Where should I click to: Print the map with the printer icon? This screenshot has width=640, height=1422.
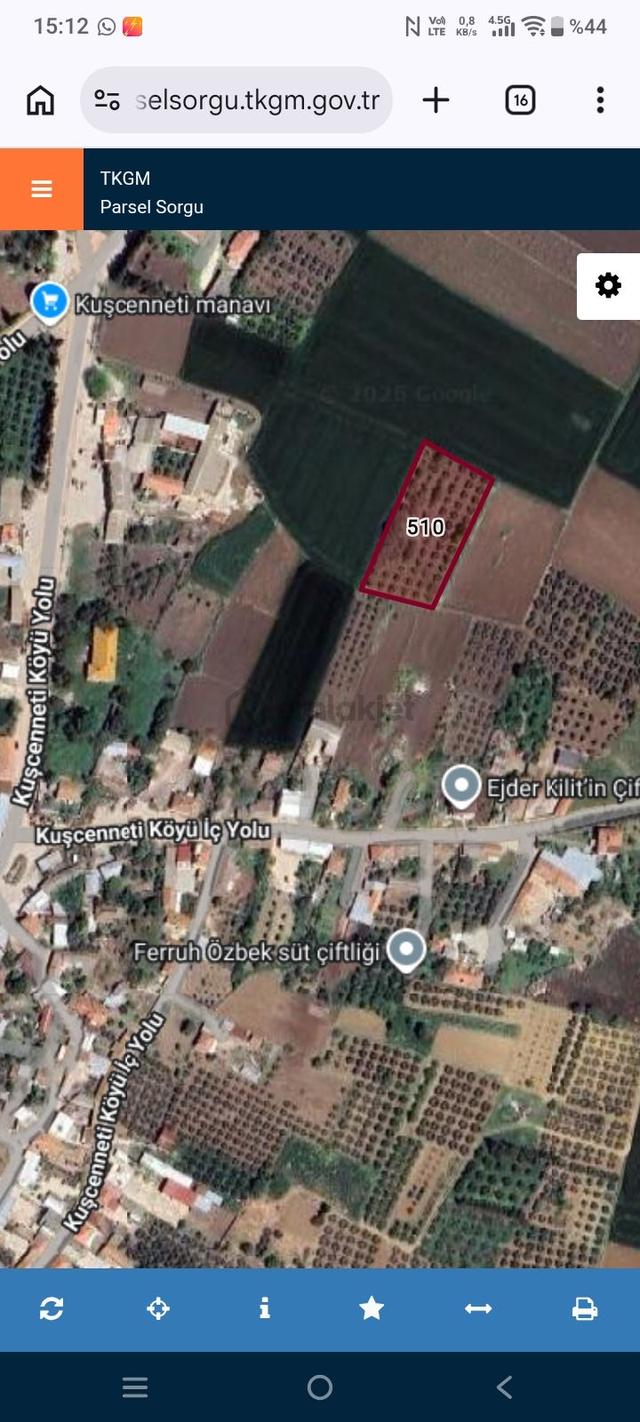tap(585, 1308)
